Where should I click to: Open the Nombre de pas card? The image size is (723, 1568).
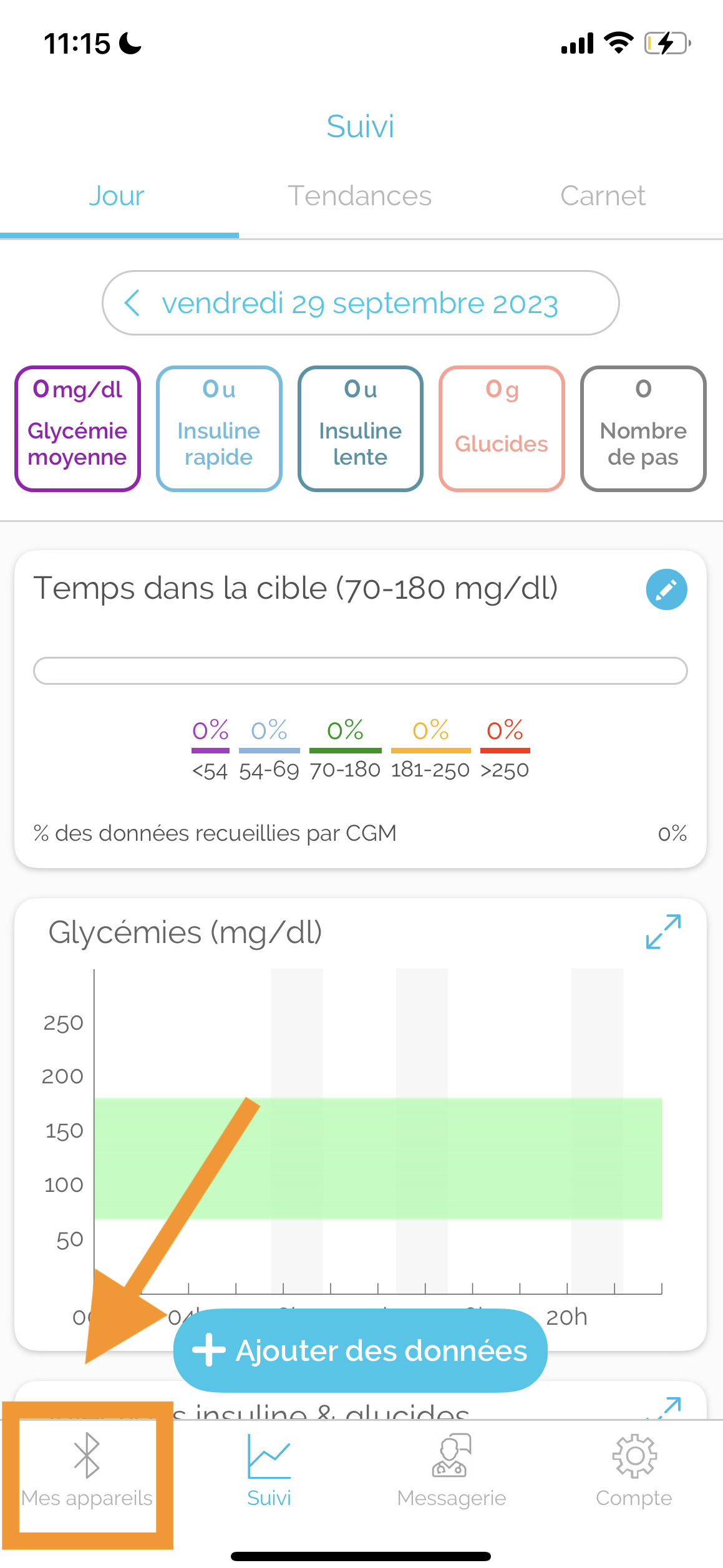643,428
